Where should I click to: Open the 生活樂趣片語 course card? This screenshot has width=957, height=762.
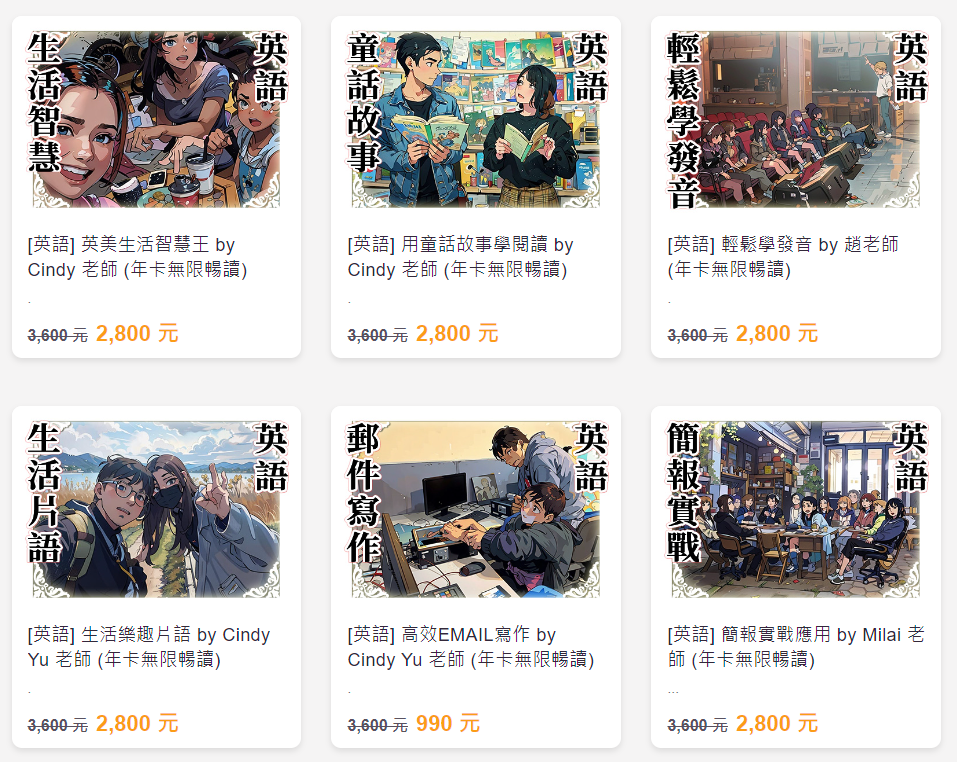(x=156, y=510)
